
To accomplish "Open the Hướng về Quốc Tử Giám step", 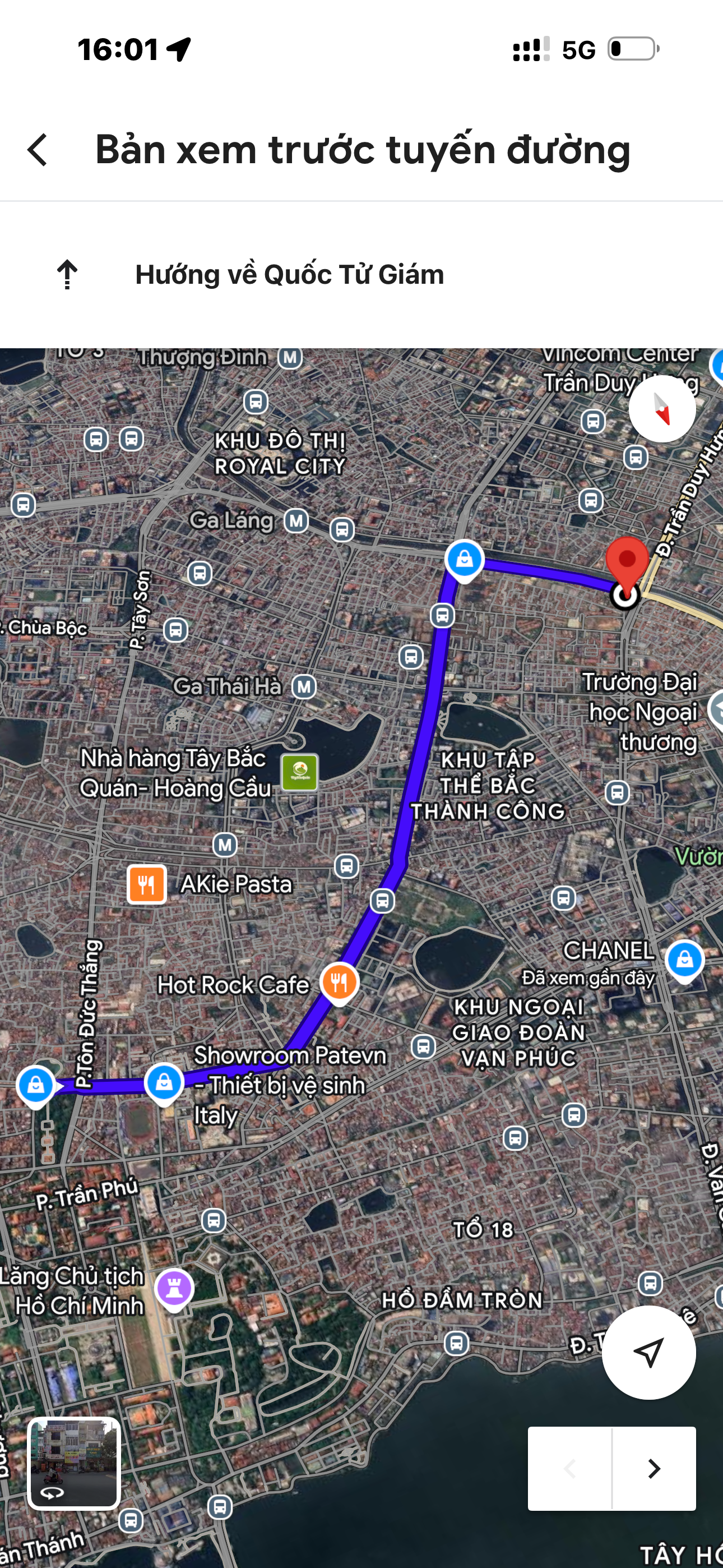I will (289, 275).
